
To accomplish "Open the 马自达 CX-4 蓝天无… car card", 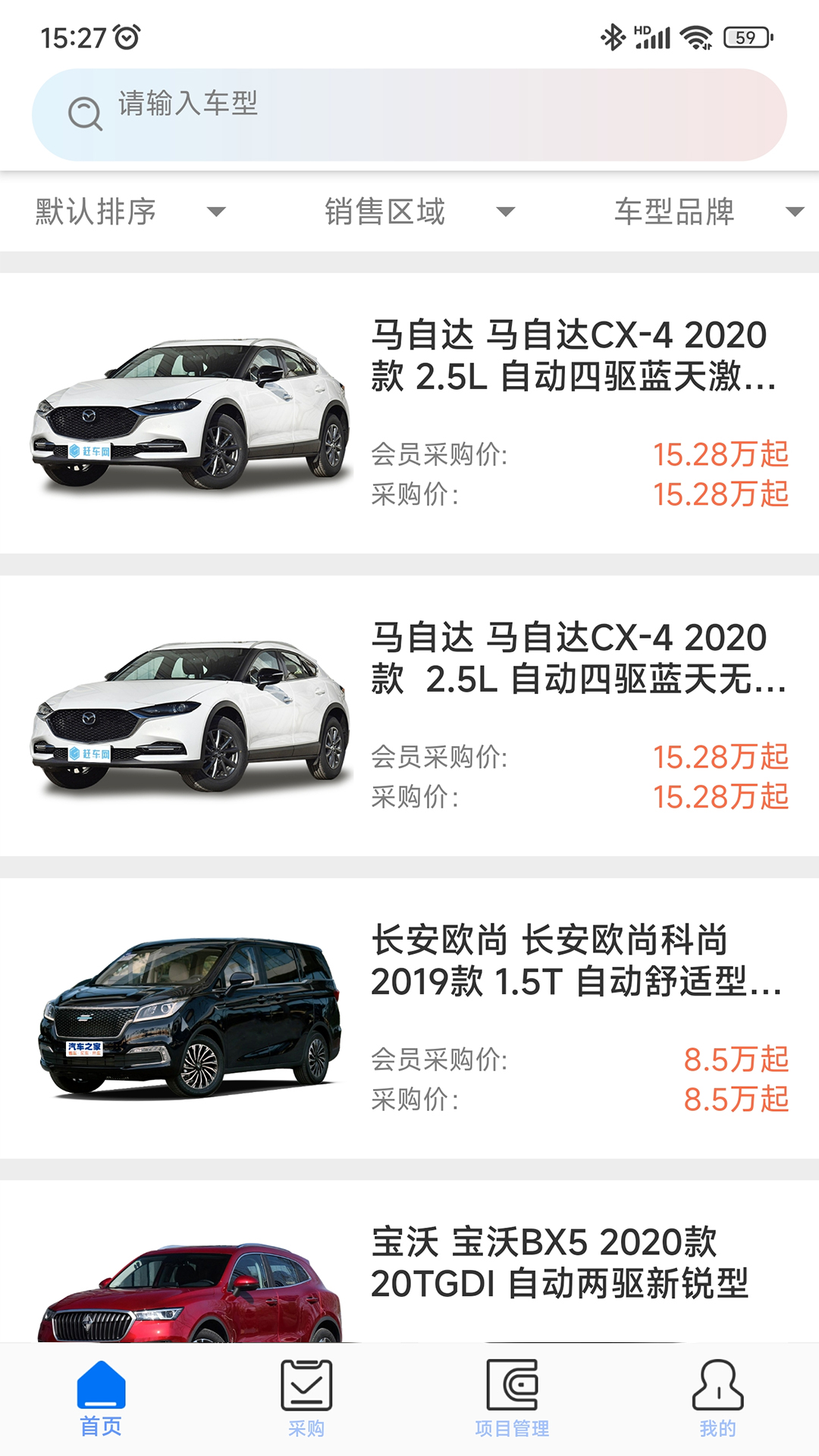I will click(x=409, y=716).
